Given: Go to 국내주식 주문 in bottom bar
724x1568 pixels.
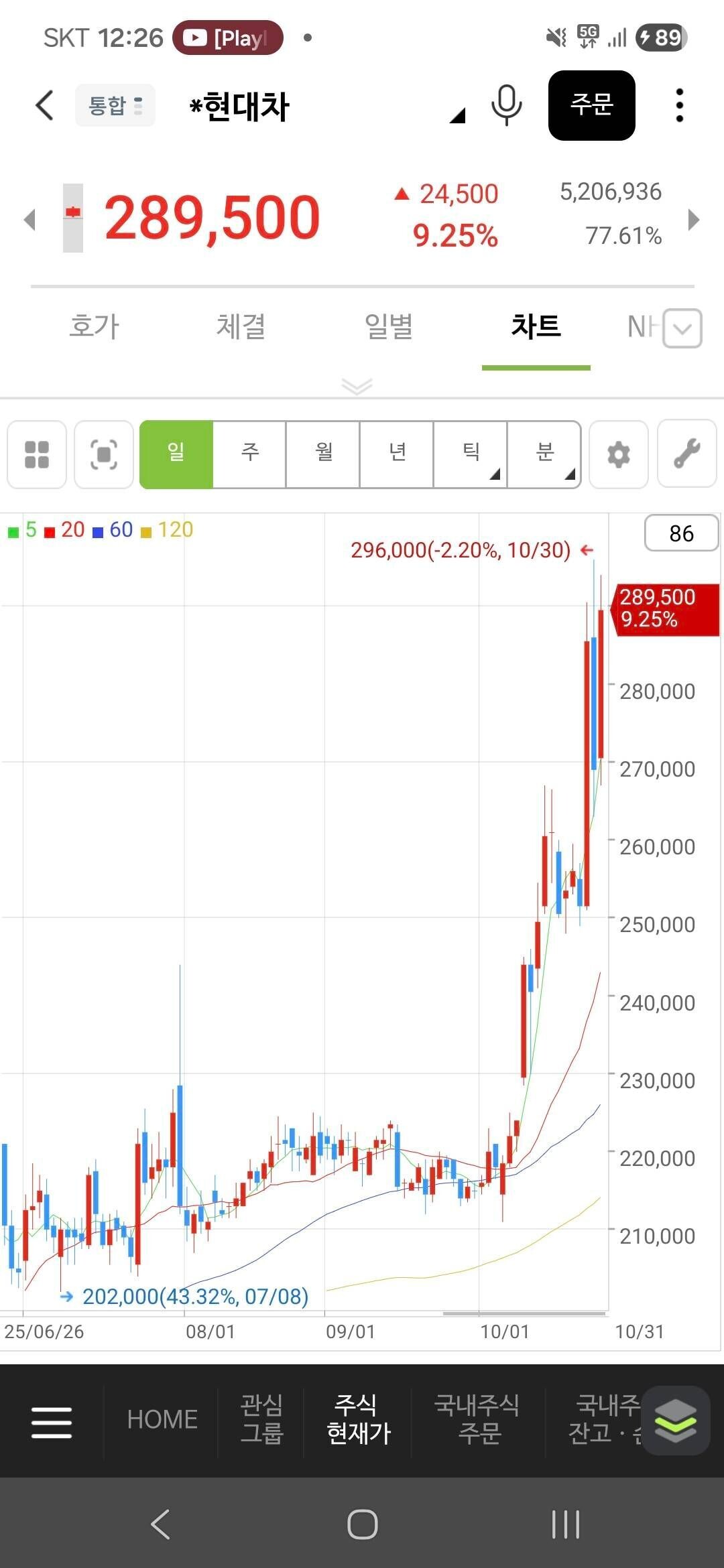Looking at the screenshot, I should [x=477, y=1419].
